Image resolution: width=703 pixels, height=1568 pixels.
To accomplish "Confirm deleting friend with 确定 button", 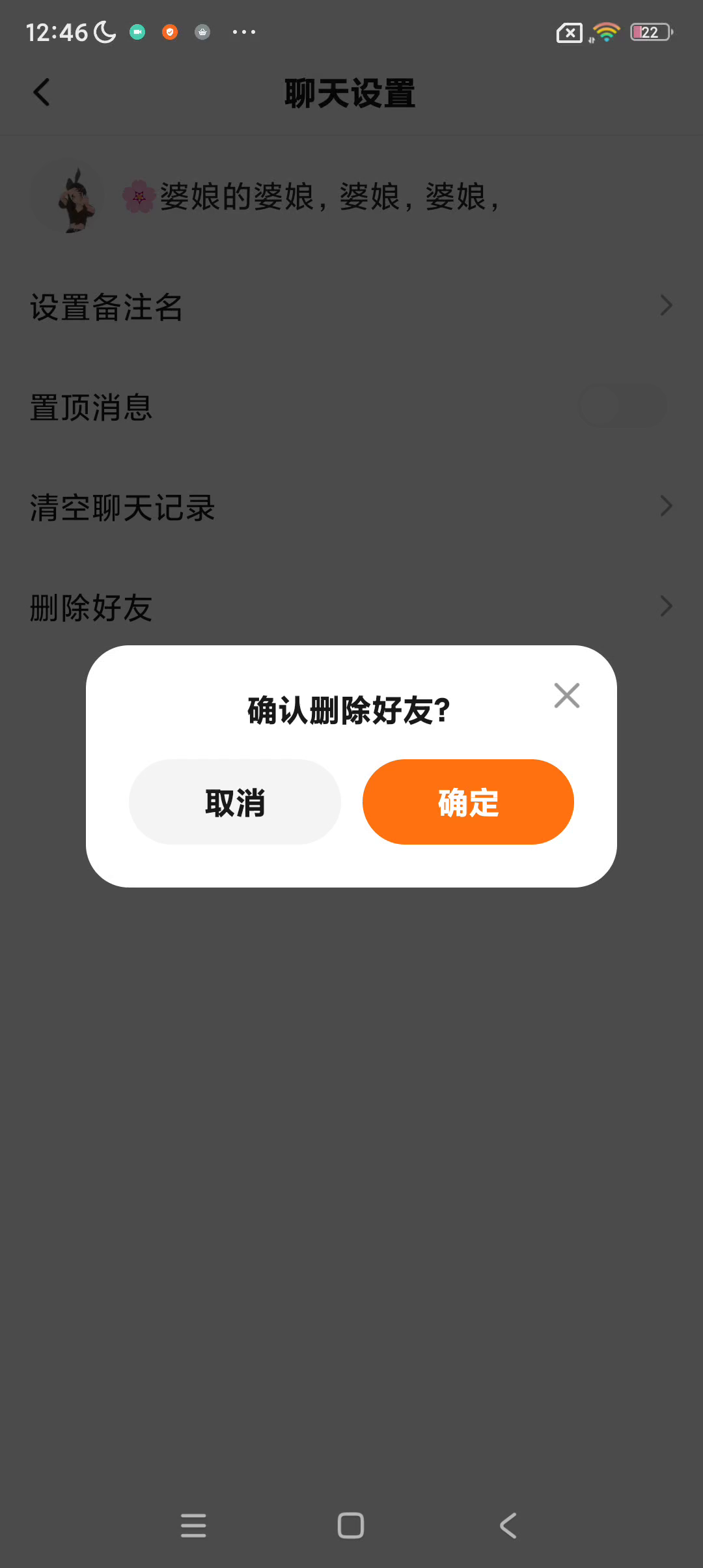I will tap(468, 802).
